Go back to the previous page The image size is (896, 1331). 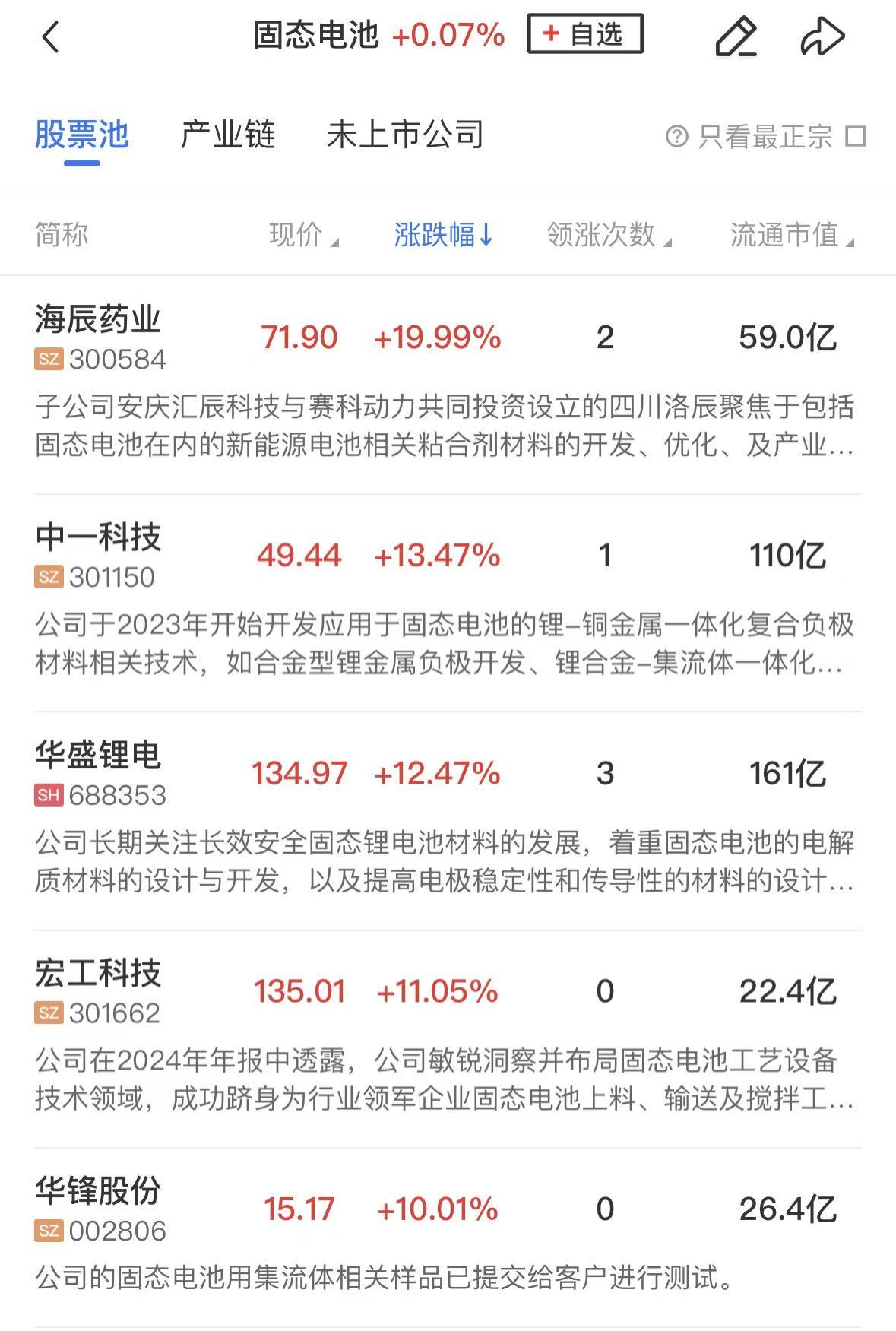click(50, 36)
